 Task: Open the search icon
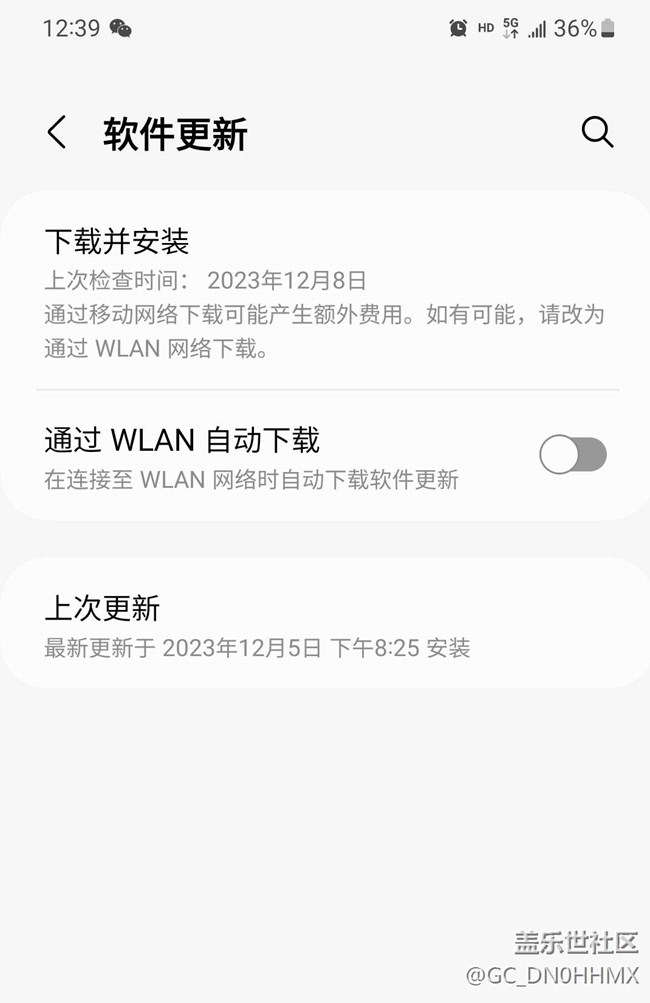[x=597, y=133]
